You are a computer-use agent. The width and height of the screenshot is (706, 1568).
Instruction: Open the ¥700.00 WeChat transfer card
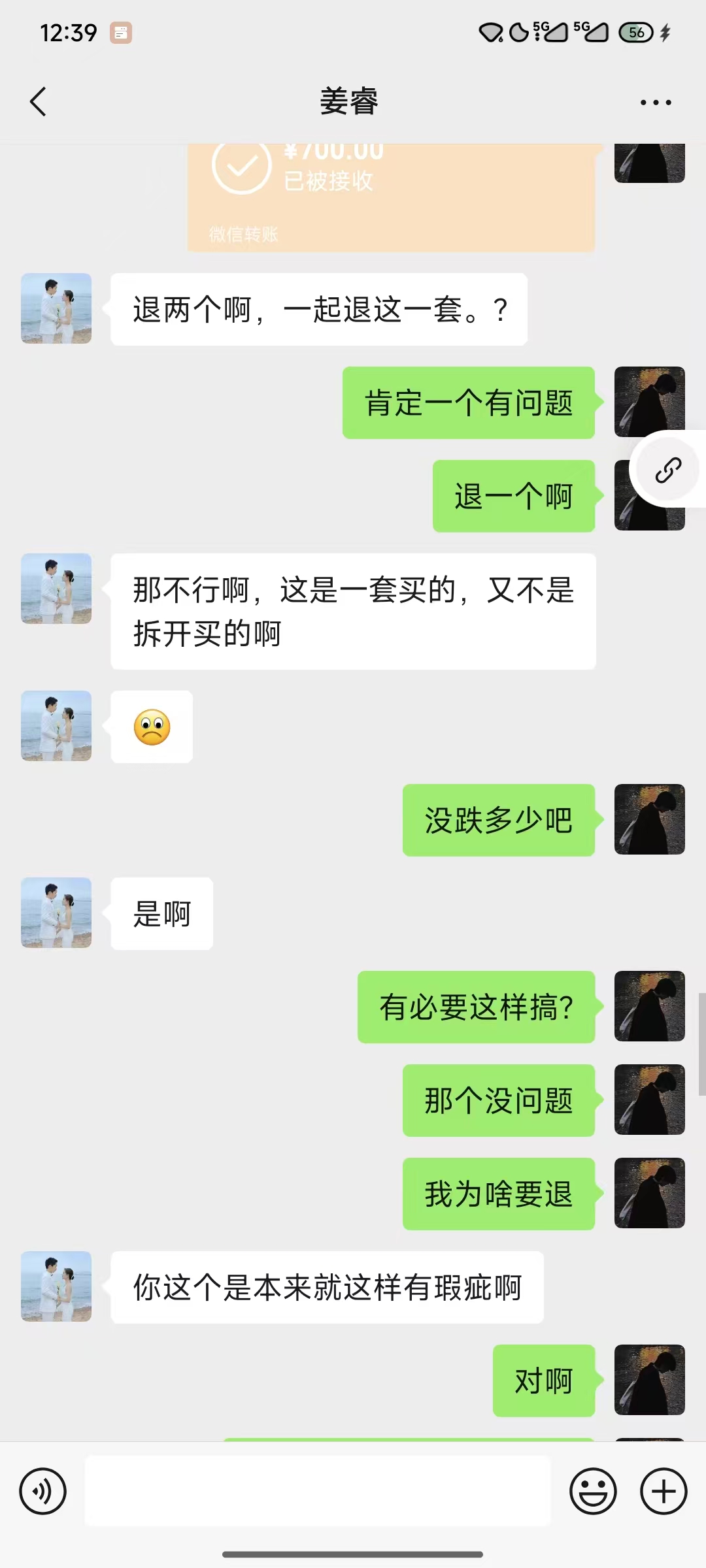(391, 197)
